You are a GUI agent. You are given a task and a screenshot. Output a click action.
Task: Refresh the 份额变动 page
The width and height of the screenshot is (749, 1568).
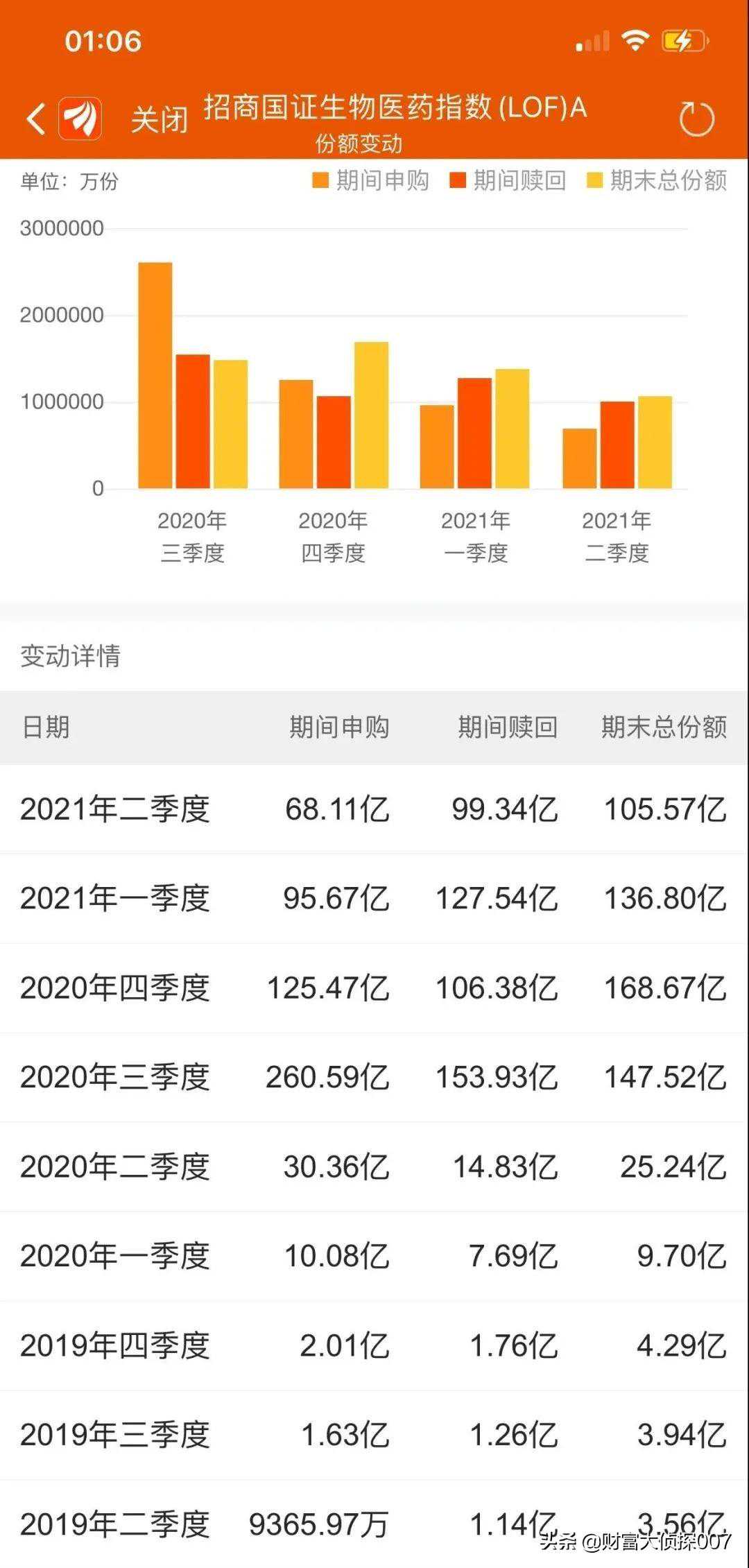point(696,119)
